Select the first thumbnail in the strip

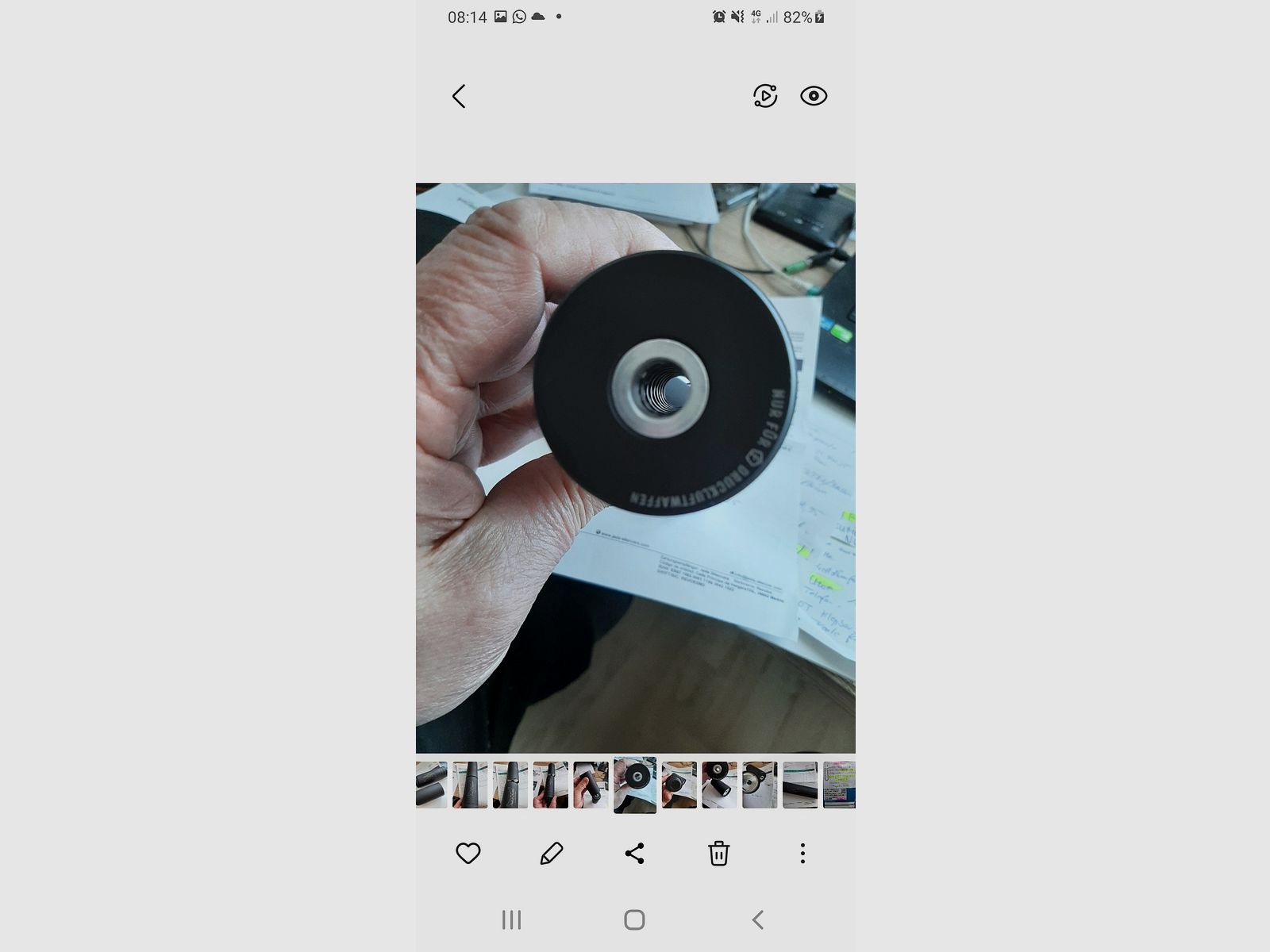tap(431, 785)
